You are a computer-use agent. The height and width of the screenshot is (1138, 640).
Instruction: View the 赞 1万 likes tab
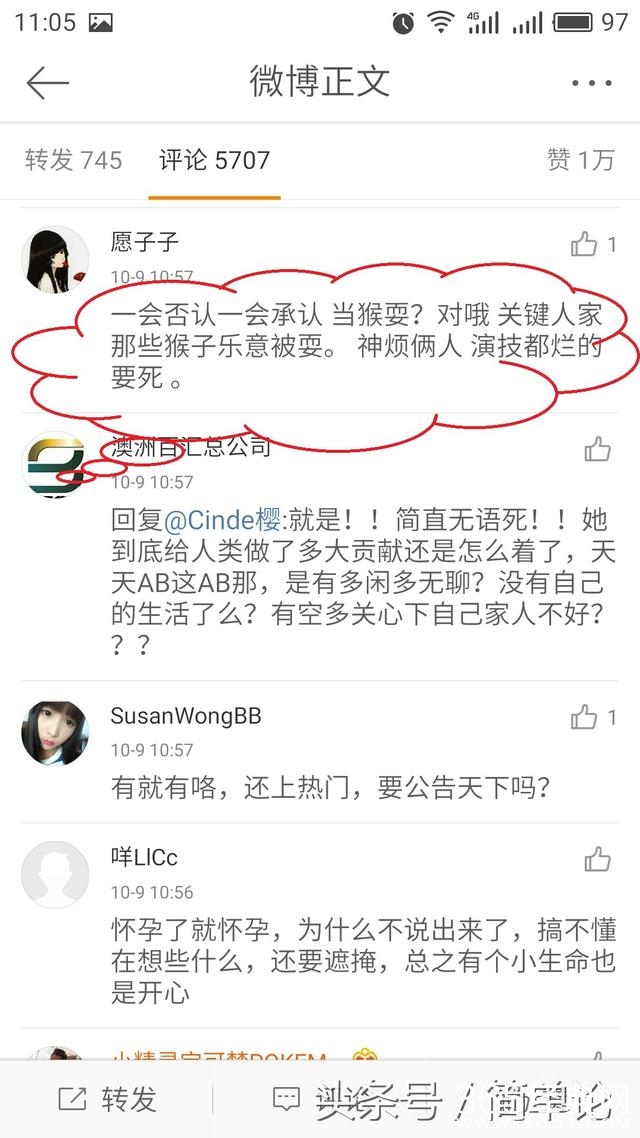pyautogui.click(x=580, y=160)
